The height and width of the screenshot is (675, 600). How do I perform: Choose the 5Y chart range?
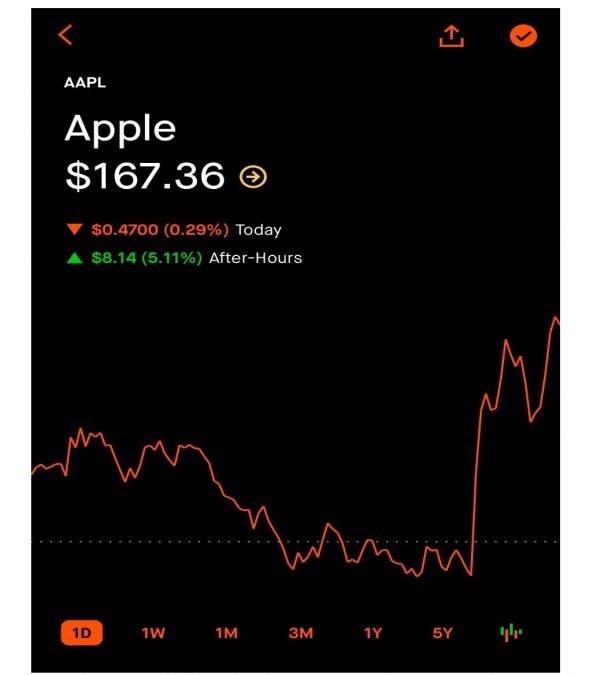[x=443, y=633]
